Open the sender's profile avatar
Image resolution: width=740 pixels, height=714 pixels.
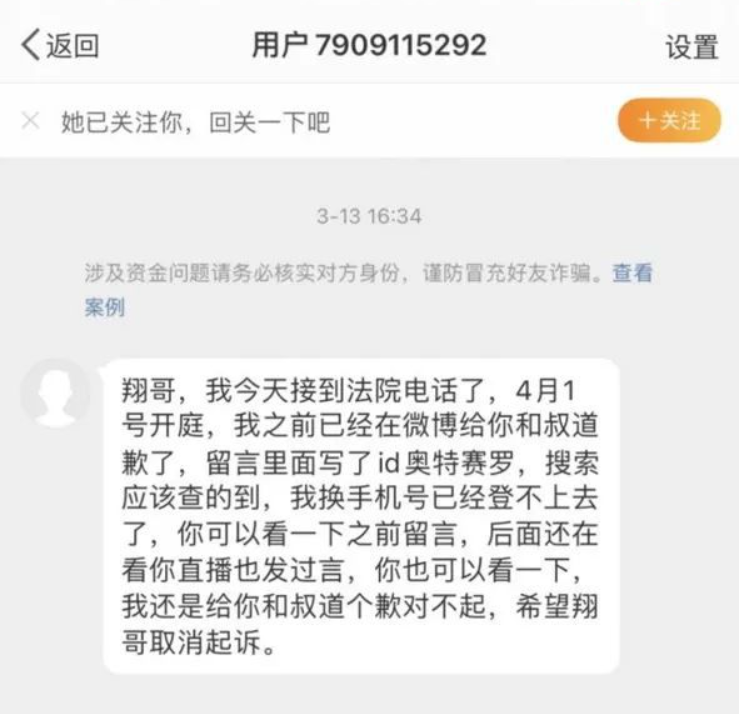point(55,392)
